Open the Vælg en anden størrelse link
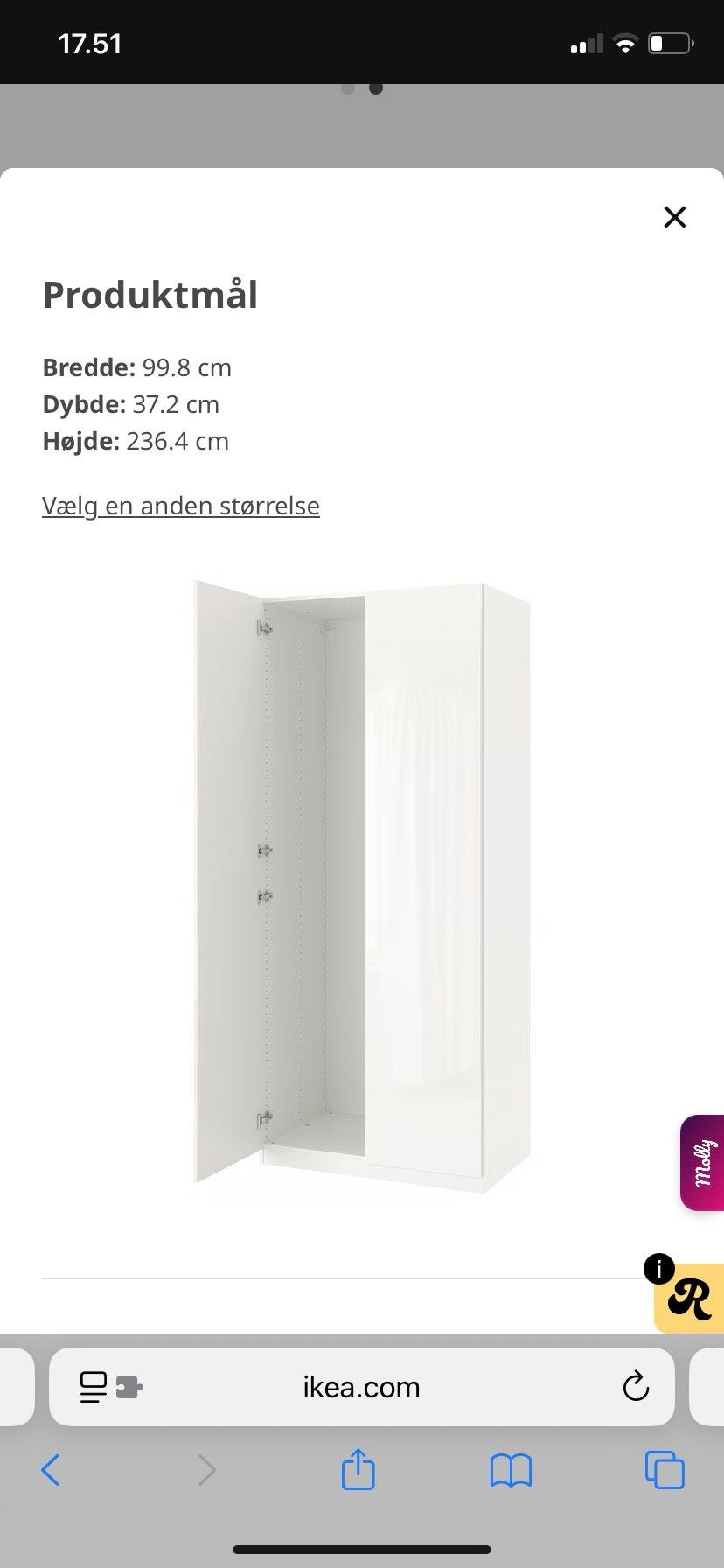 click(180, 506)
